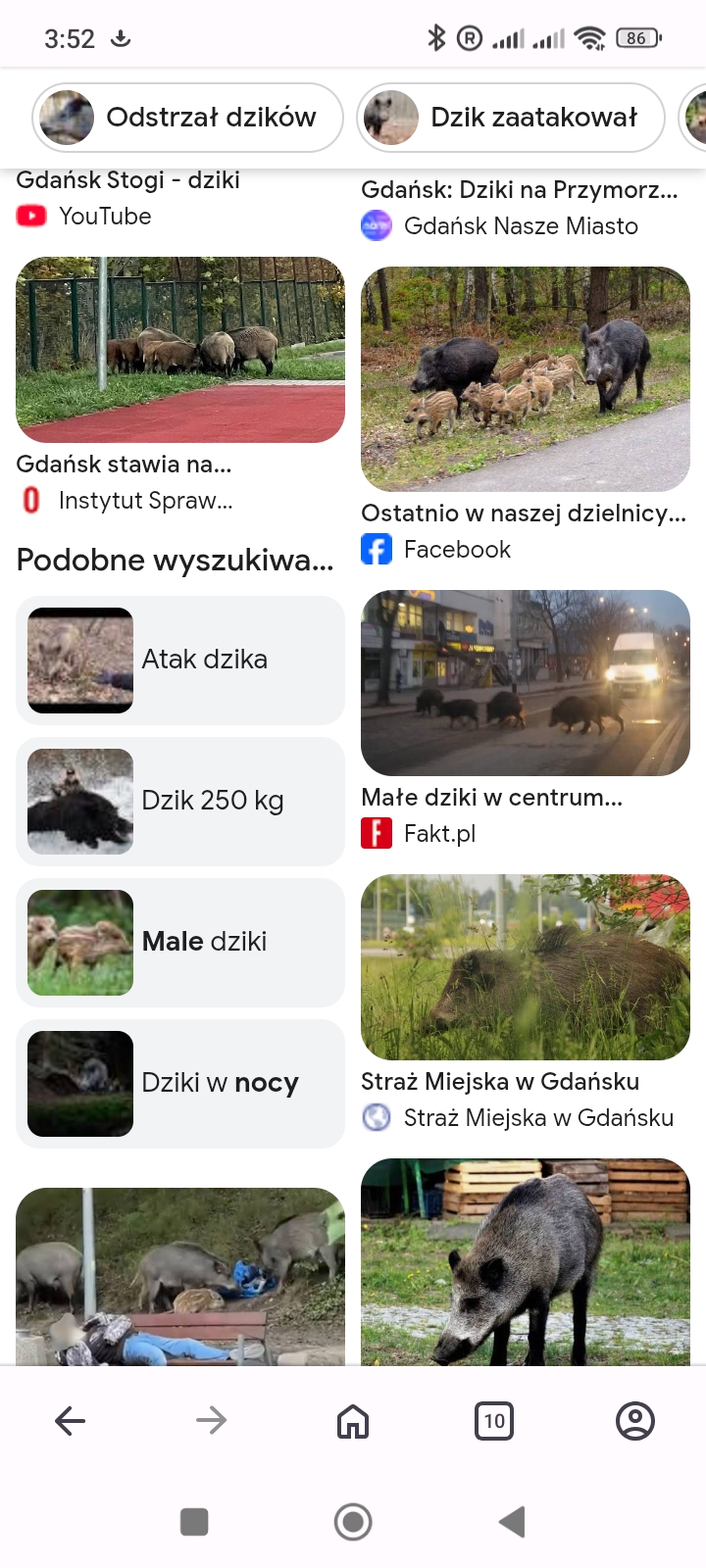Image resolution: width=706 pixels, height=1568 pixels.
Task: Open the image of boars near a bench
Action: click(180, 1276)
